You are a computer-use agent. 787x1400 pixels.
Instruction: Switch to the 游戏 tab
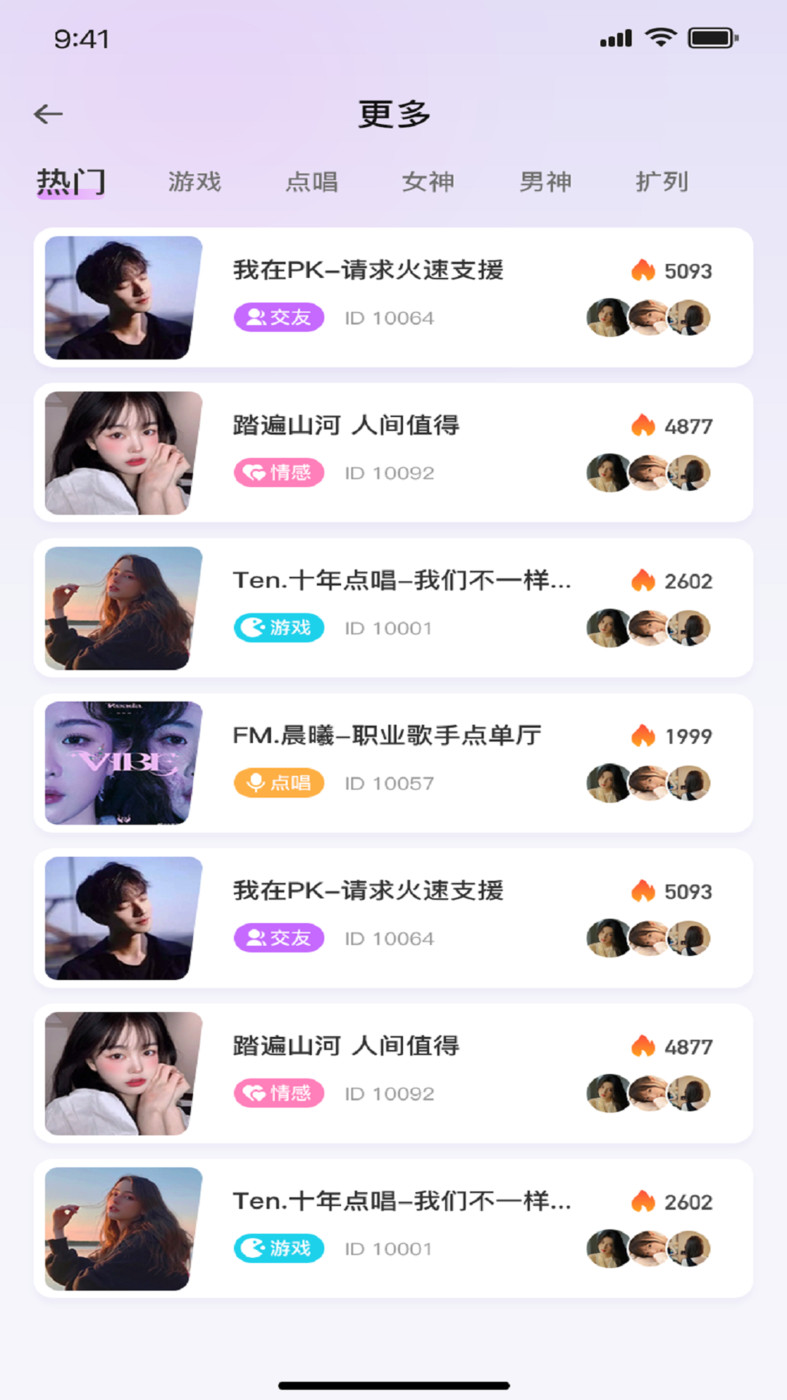tap(194, 181)
